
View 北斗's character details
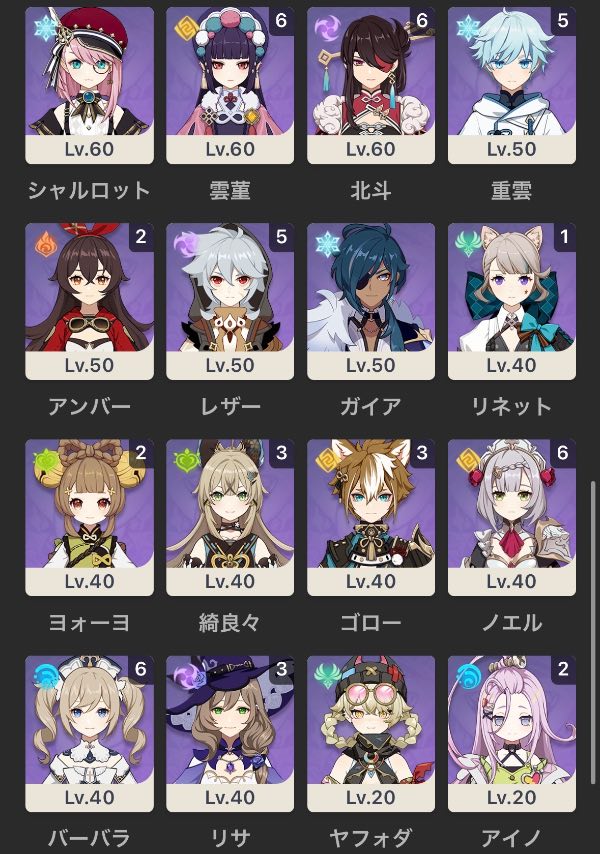tap(371, 85)
